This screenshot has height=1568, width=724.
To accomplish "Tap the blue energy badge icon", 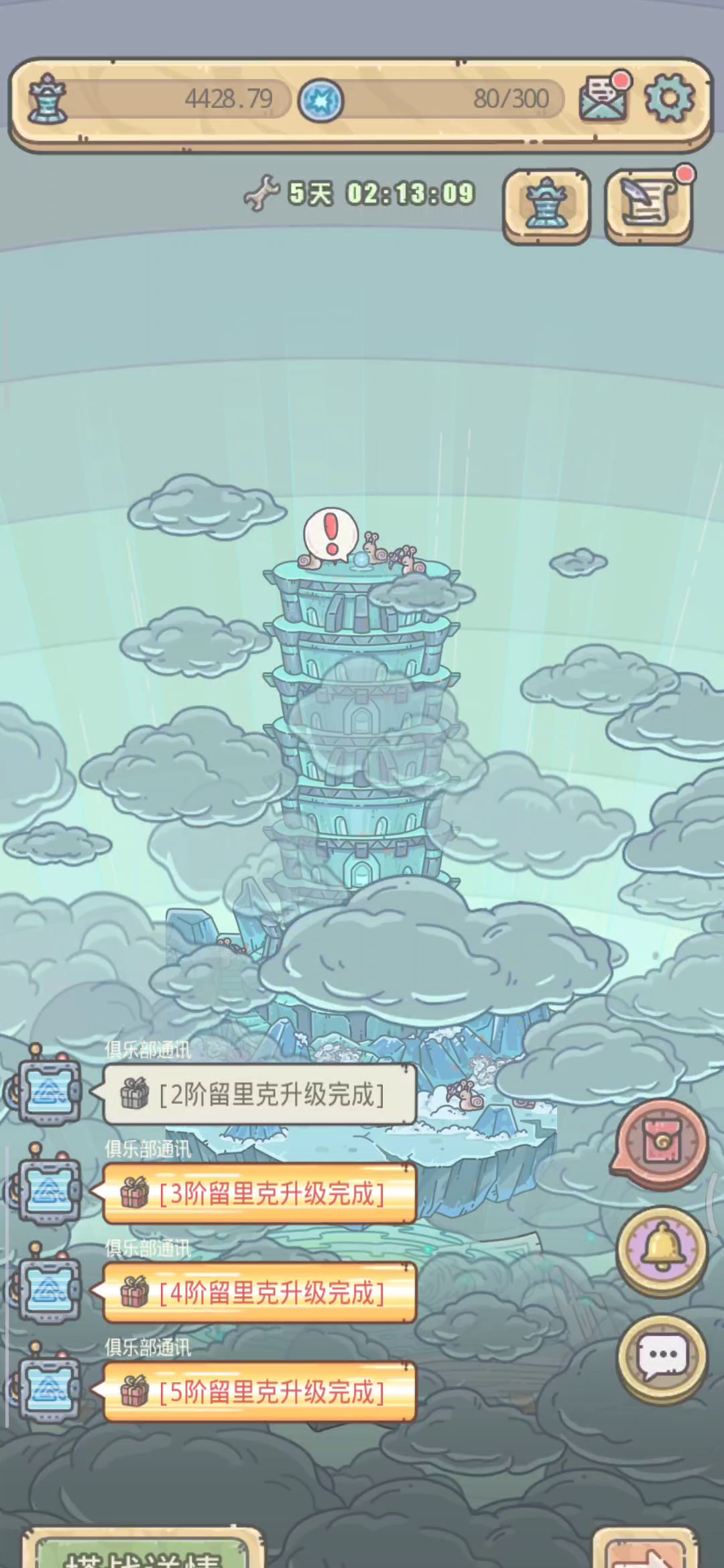I will (x=320, y=101).
